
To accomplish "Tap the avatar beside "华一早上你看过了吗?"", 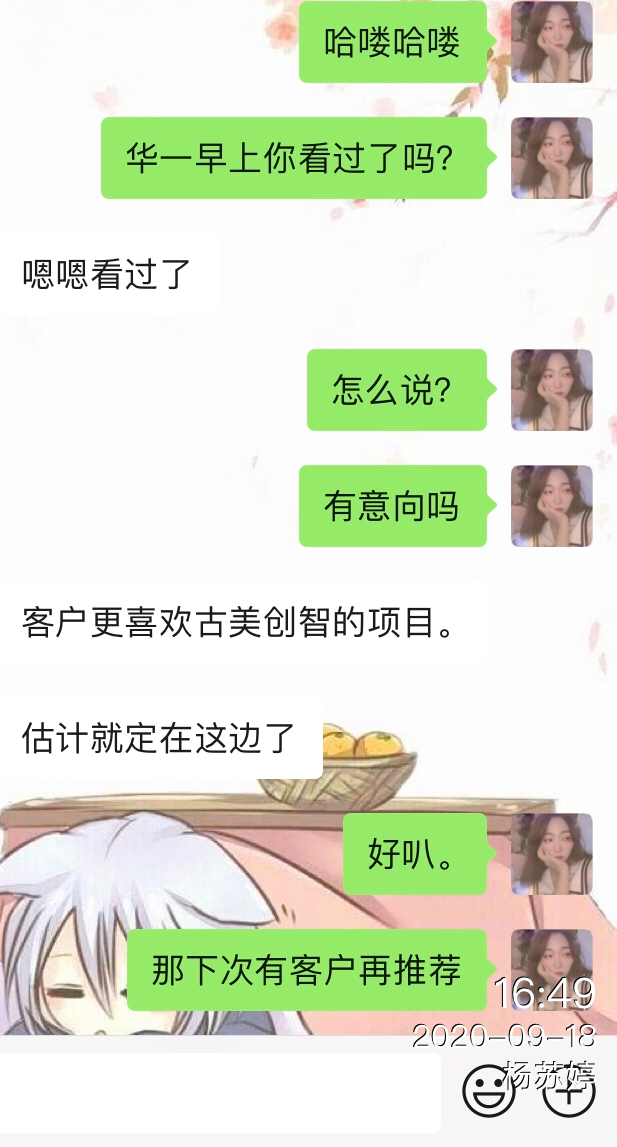I will 552,158.
